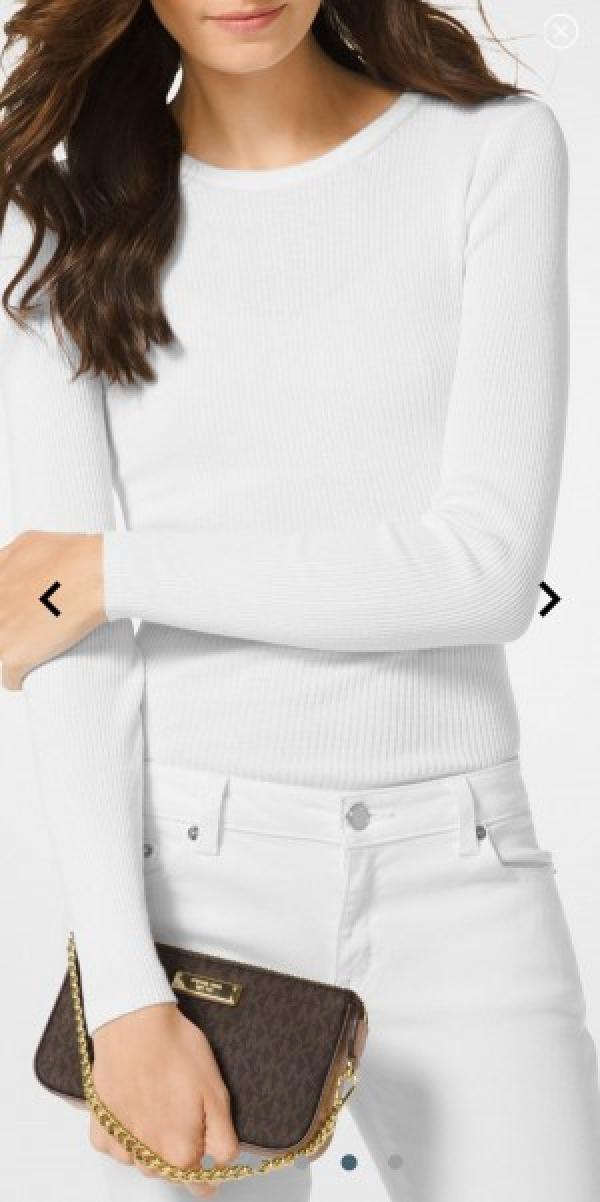Show the next product image
The height and width of the screenshot is (1202, 600).
point(549,600)
